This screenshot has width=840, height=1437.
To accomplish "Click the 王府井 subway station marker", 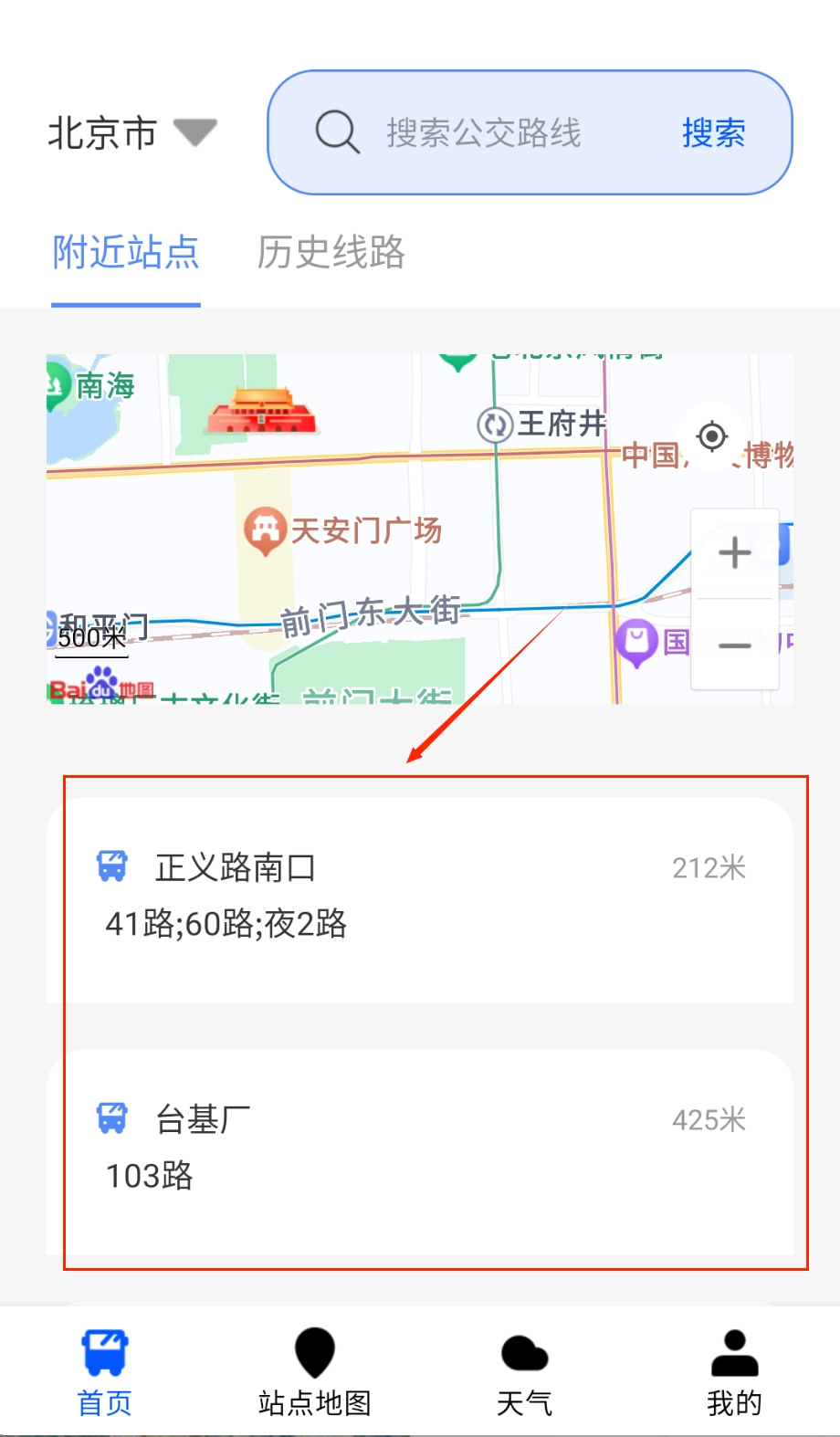I will pos(493,424).
